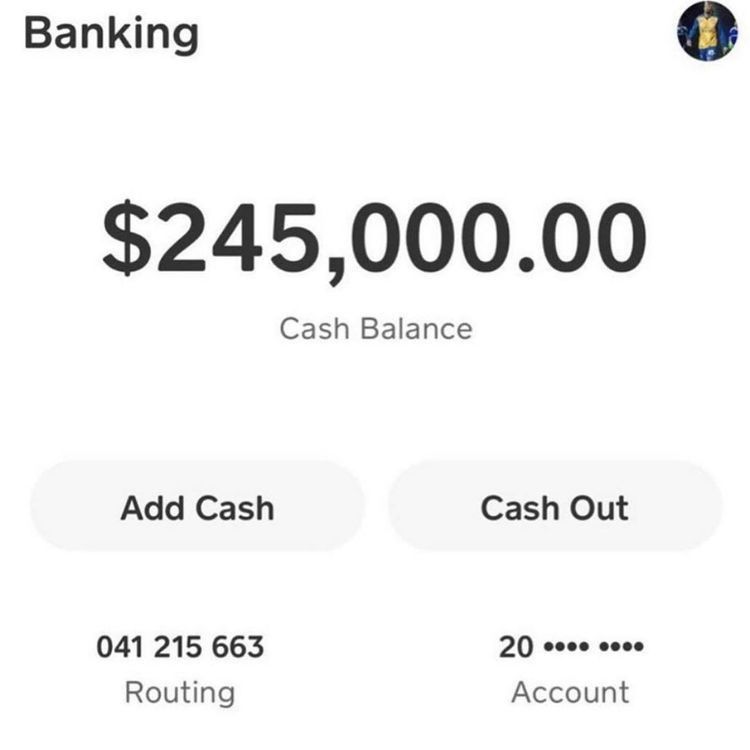Tap the Add Cash button
This screenshot has height=750, width=750.
(x=197, y=507)
